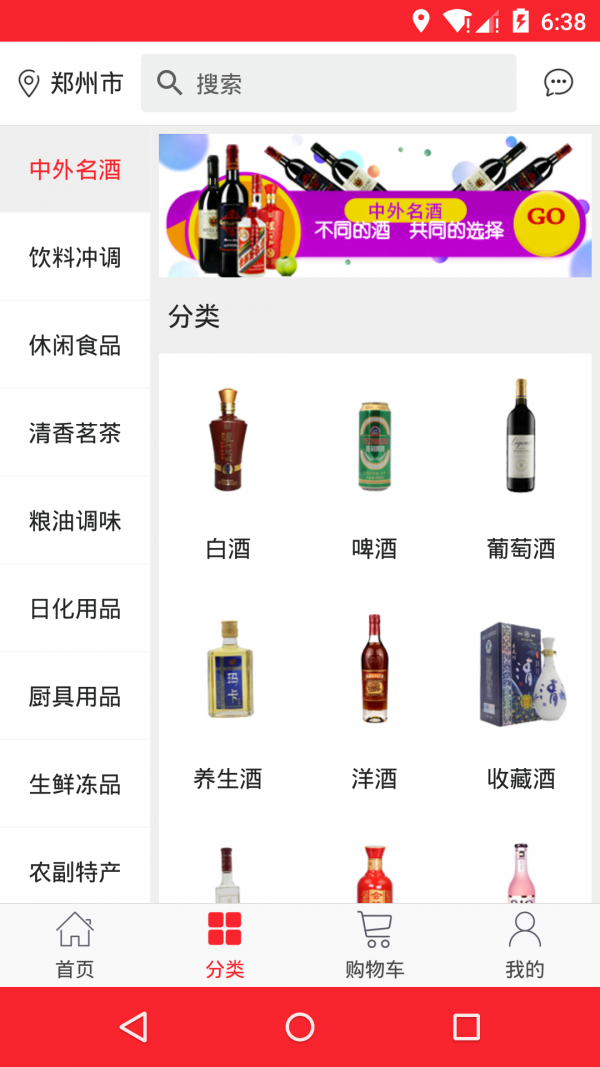Screen dimensions: 600x1067
Task: Tap the 搜索 search field
Action: click(328, 83)
